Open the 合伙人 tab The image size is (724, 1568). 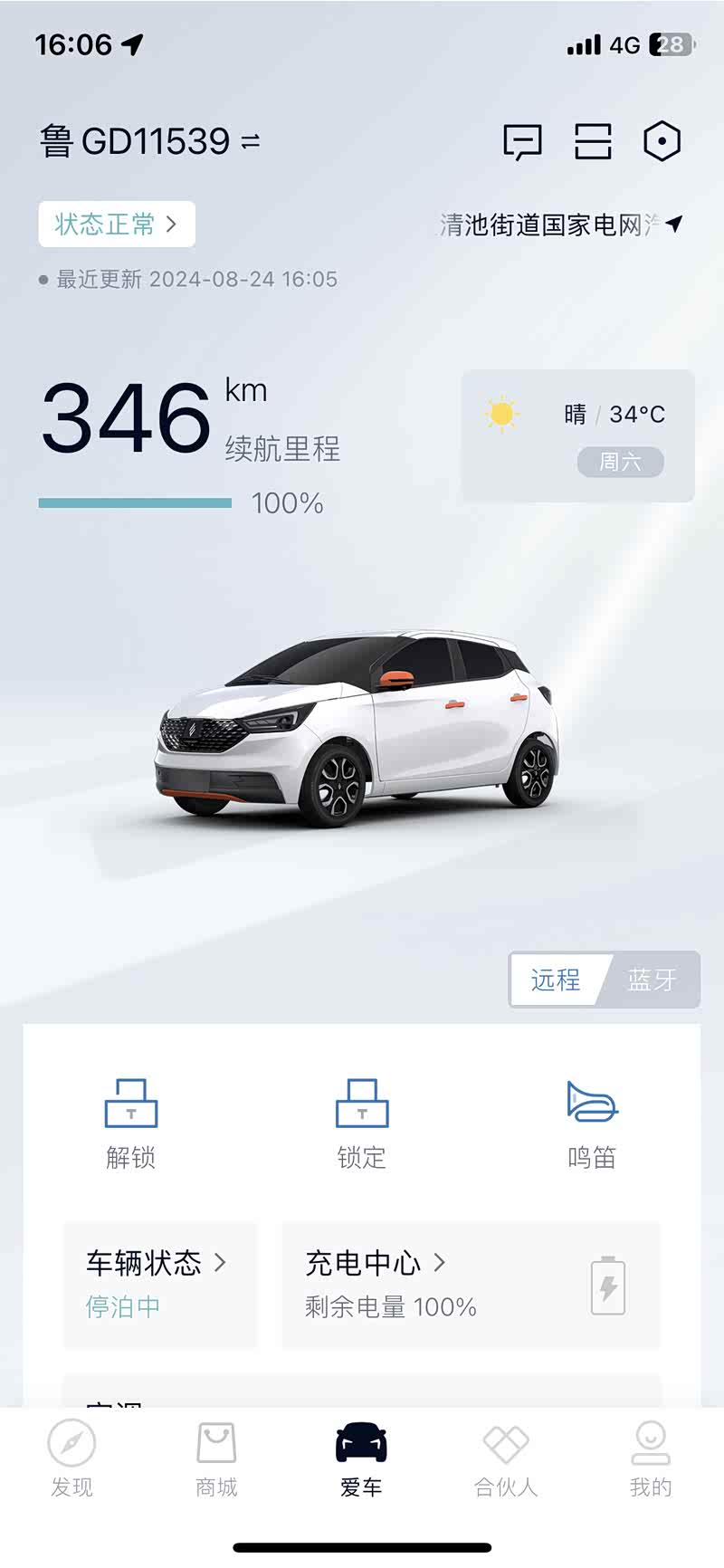(x=506, y=1458)
